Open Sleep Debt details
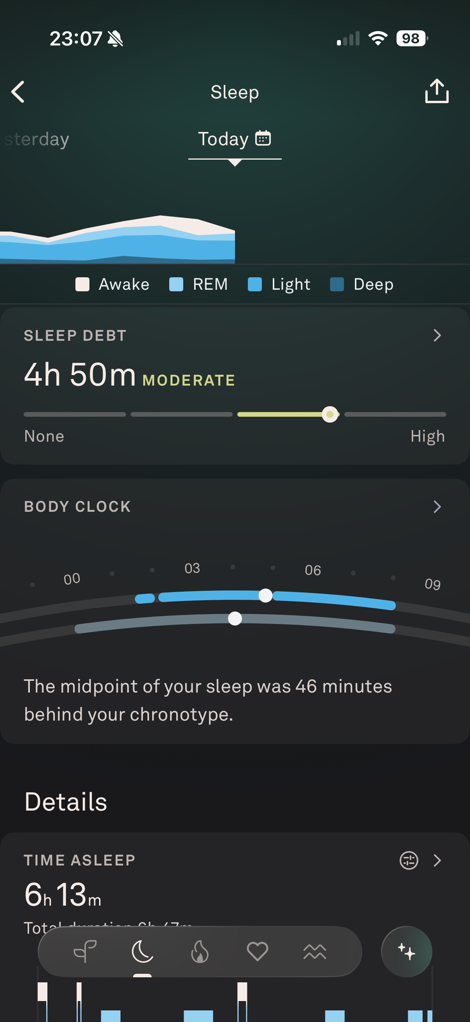The image size is (470, 1022). pos(437,336)
